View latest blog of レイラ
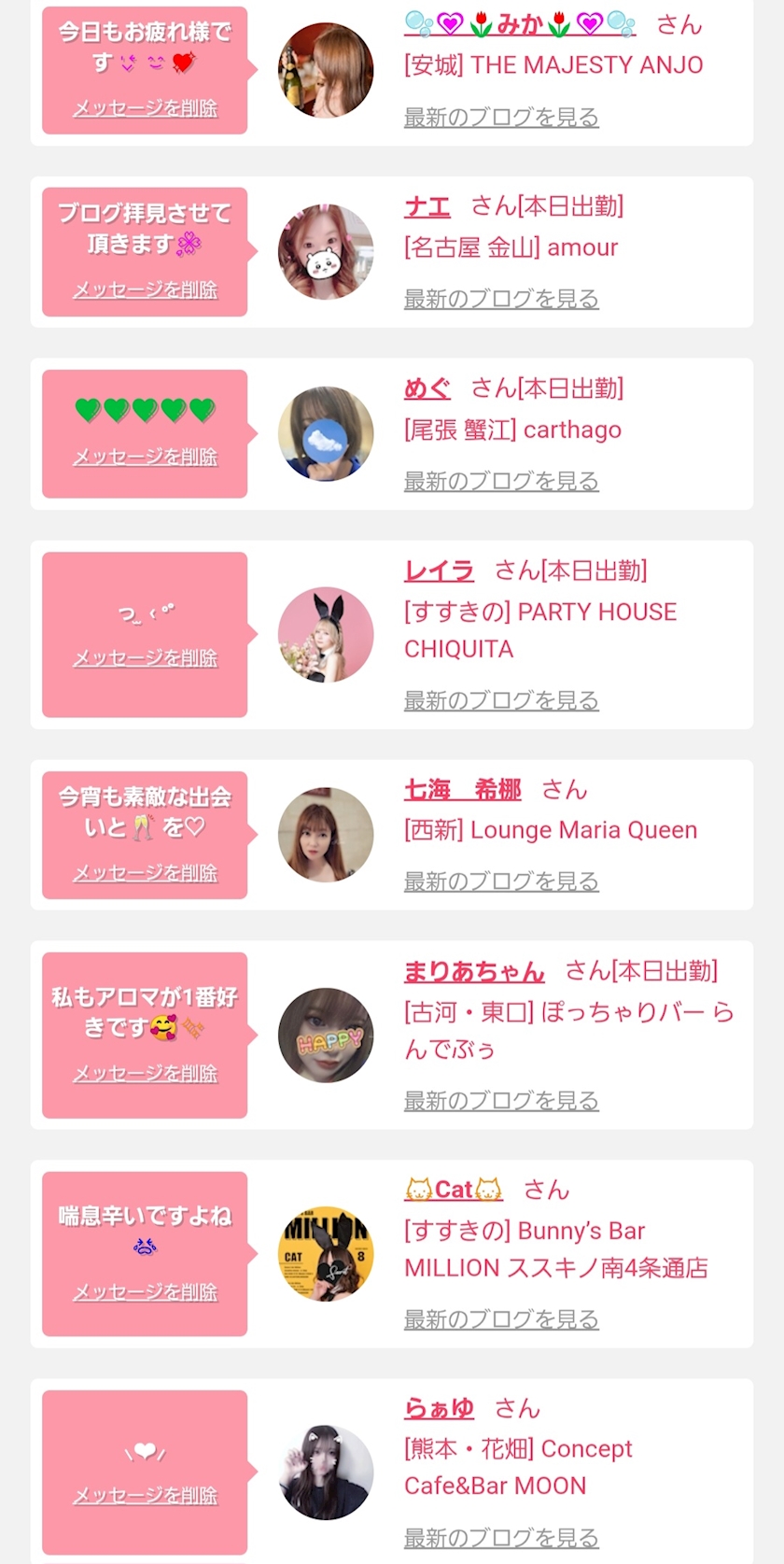The height and width of the screenshot is (1564, 784). [501, 700]
